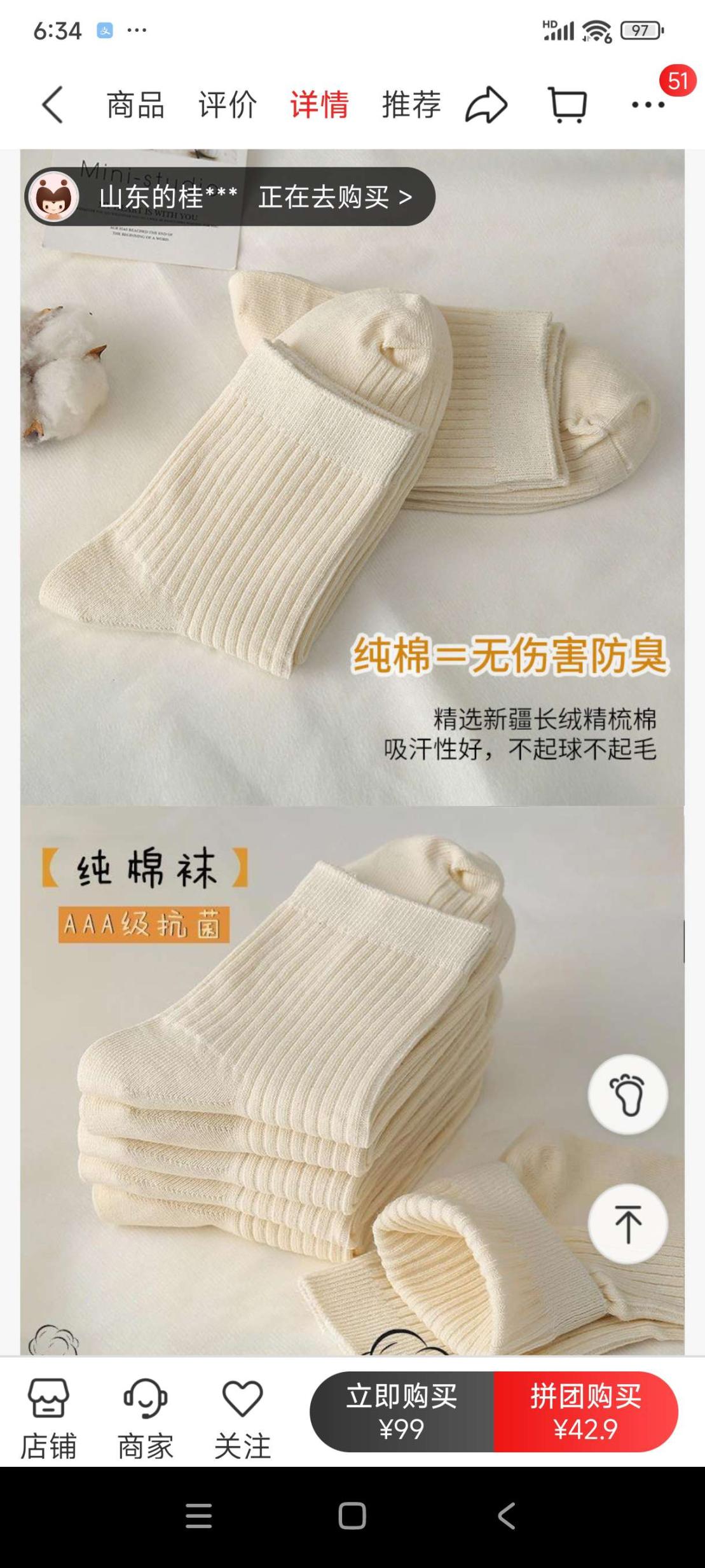Jump back to top of page
Image resolution: width=705 pixels, height=1568 pixels.
(x=627, y=1223)
